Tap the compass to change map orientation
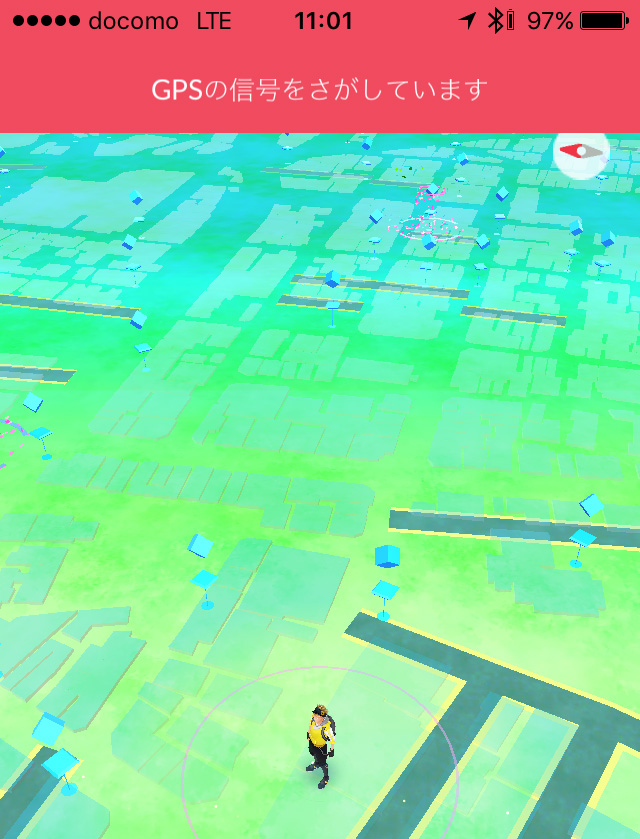The width and height of the screenshot is (640, 839). pos(581,151)
